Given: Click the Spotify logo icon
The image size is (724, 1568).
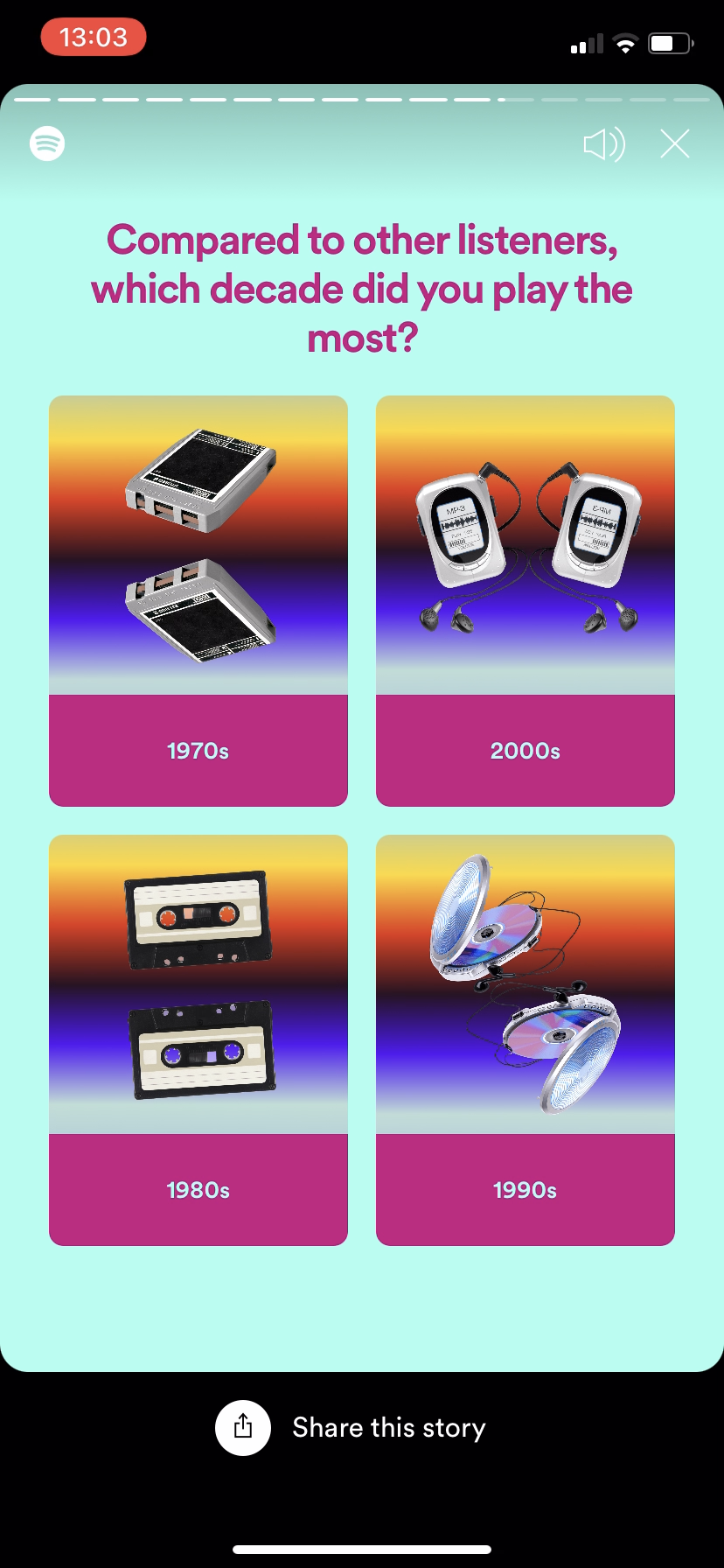Looking at the screenshot, I should point(47,143).
